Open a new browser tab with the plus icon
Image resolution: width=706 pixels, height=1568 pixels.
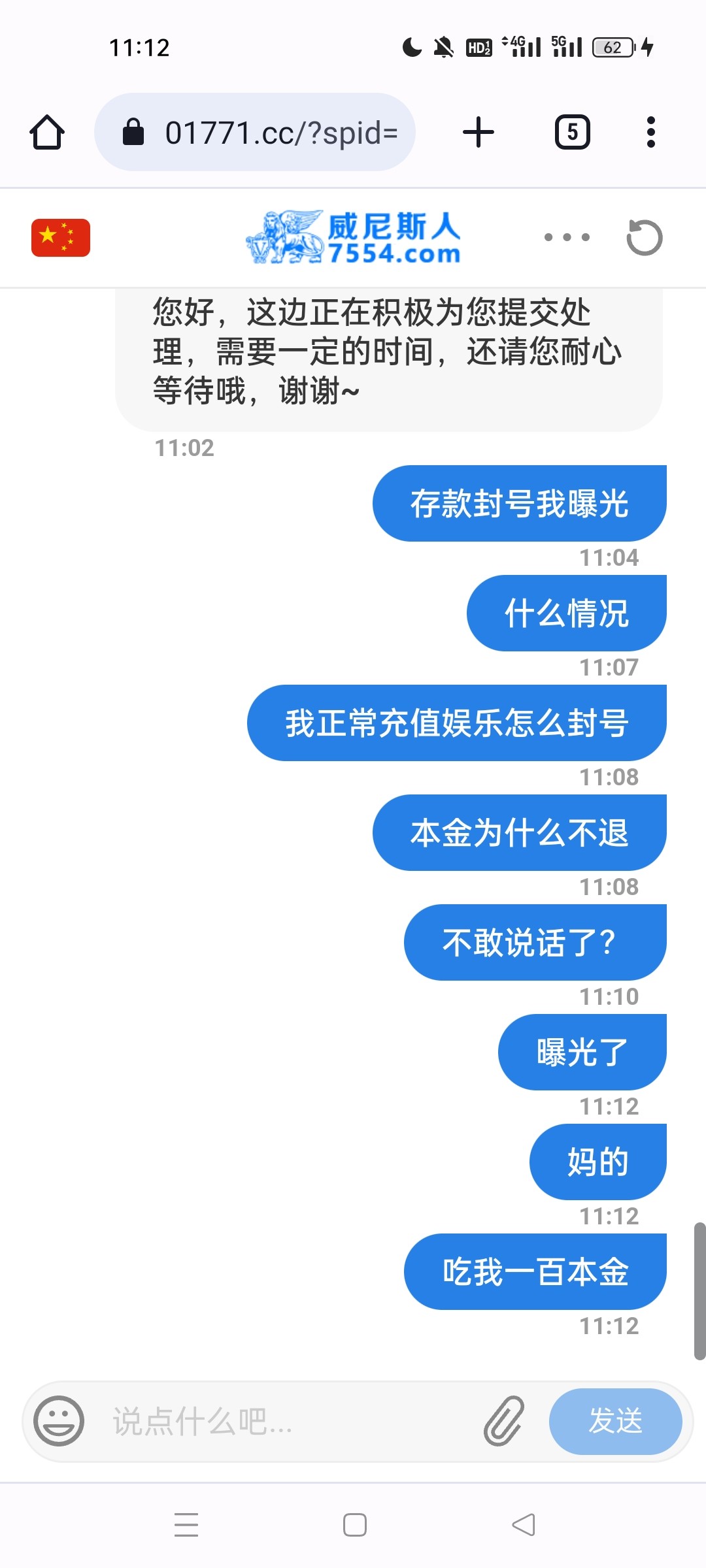click(x=478, y=131)
